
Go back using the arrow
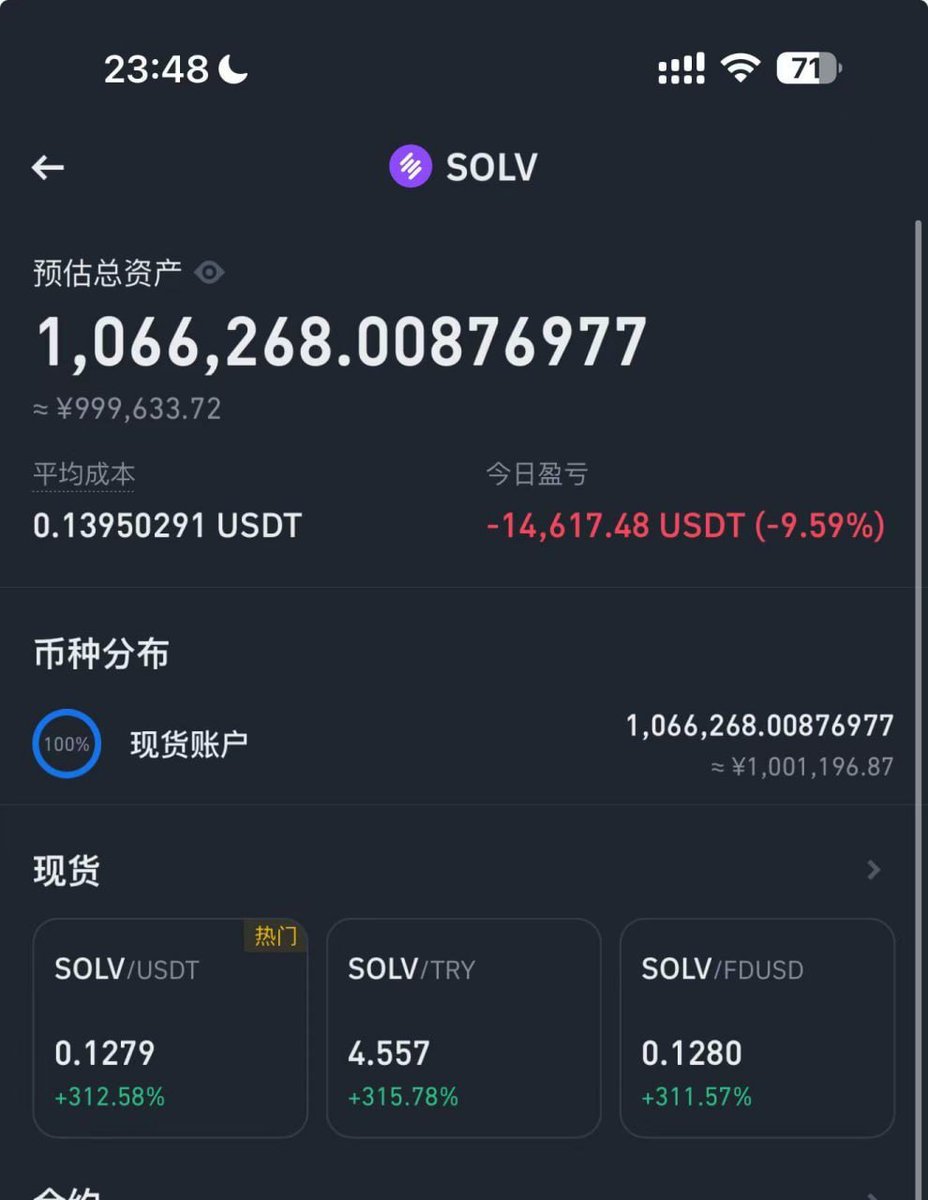(x=48, y=168)
